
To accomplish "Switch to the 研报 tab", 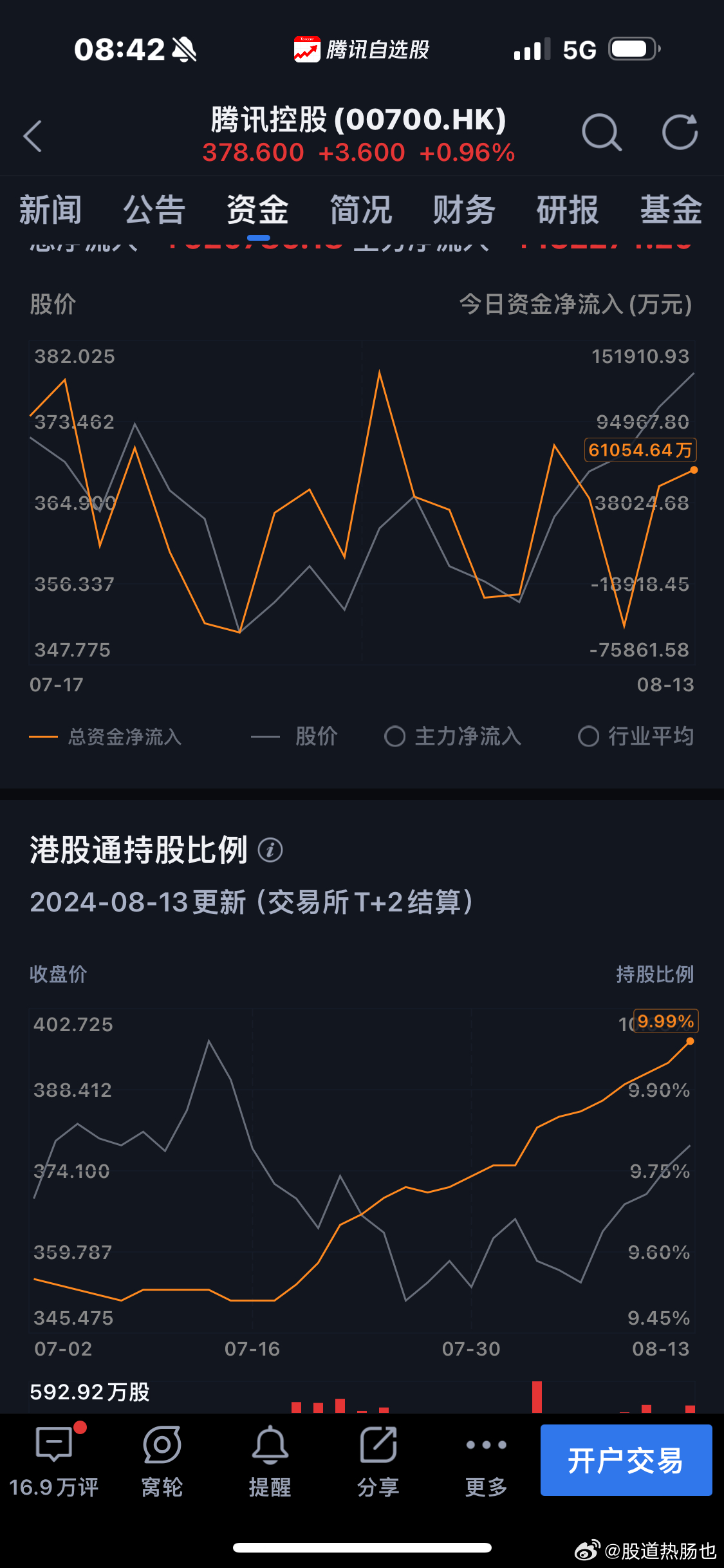I will coord(568,210).
